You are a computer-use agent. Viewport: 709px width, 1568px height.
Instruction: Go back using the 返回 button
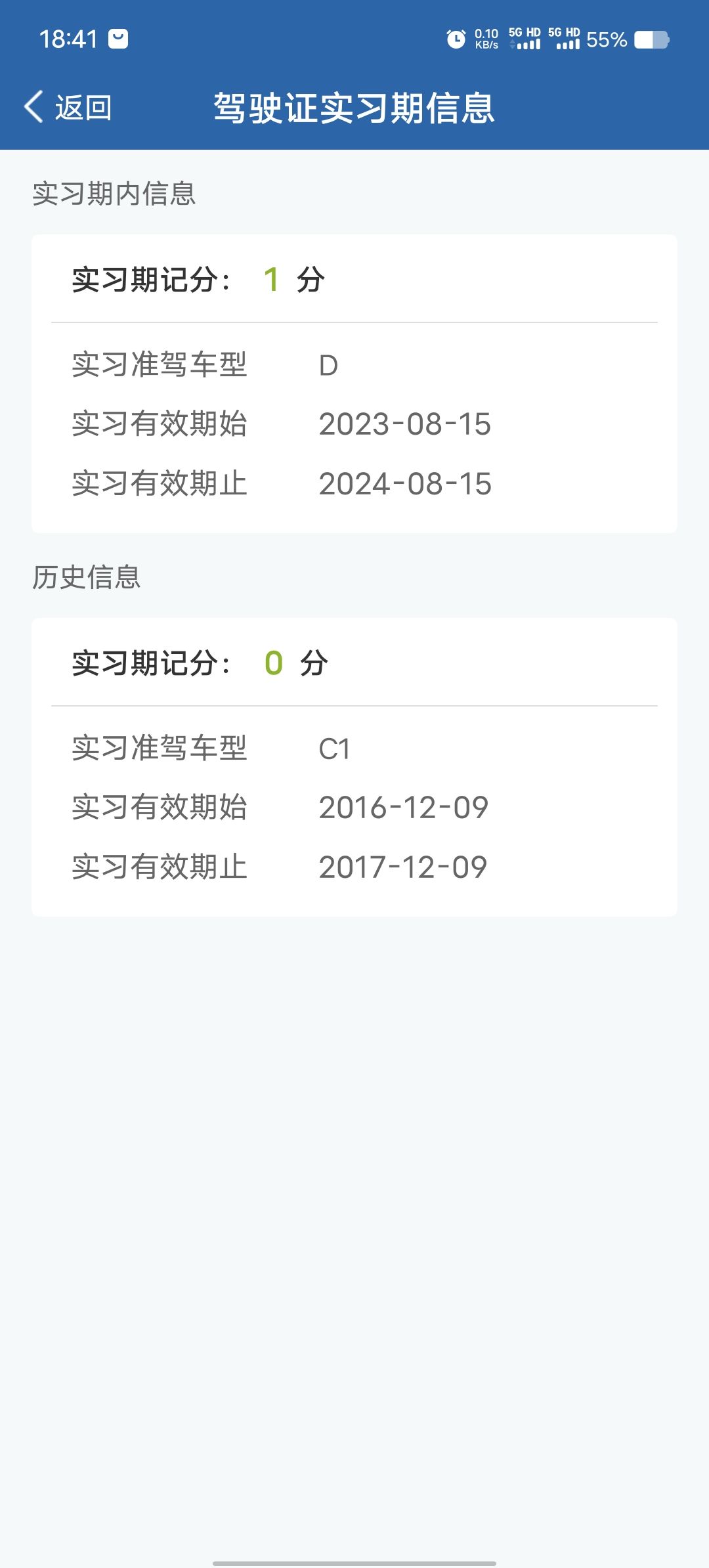68,107
